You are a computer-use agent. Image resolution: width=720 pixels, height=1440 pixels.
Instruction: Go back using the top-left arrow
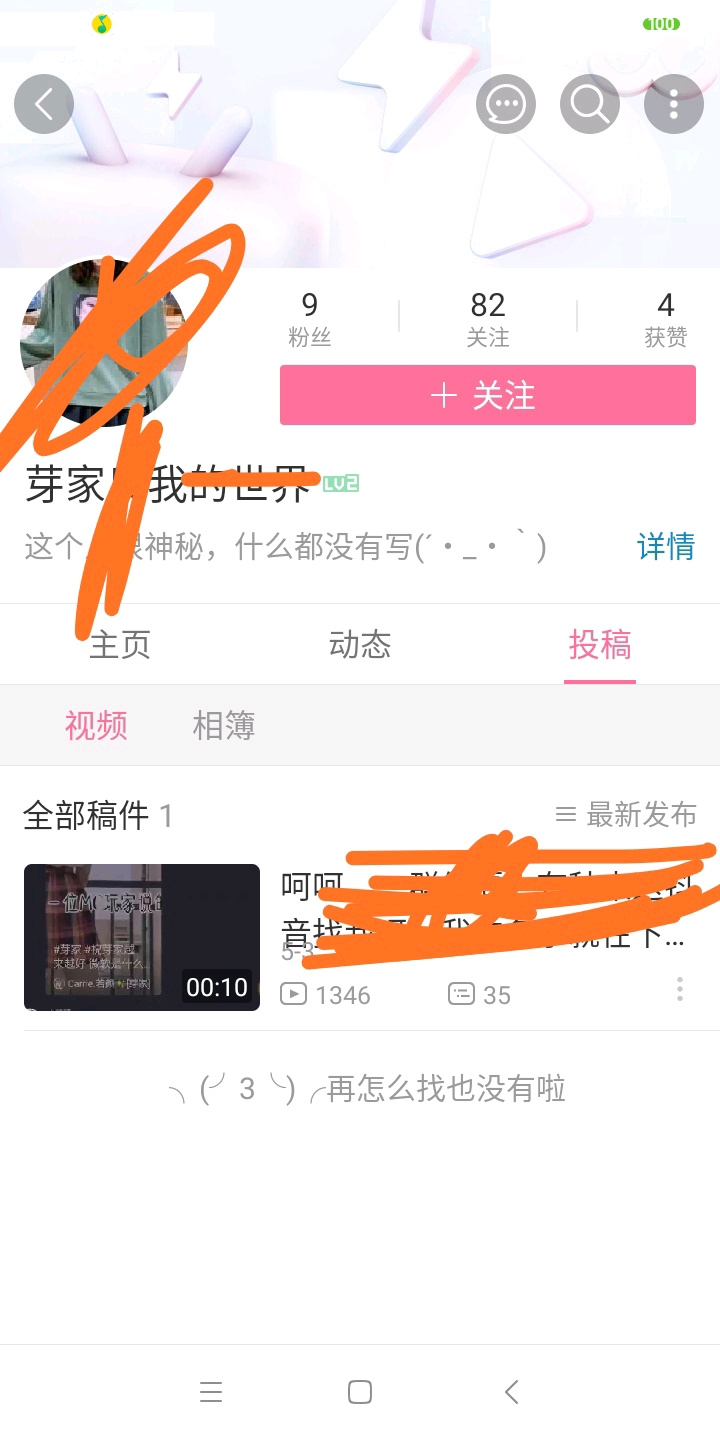tap(44, 104)
